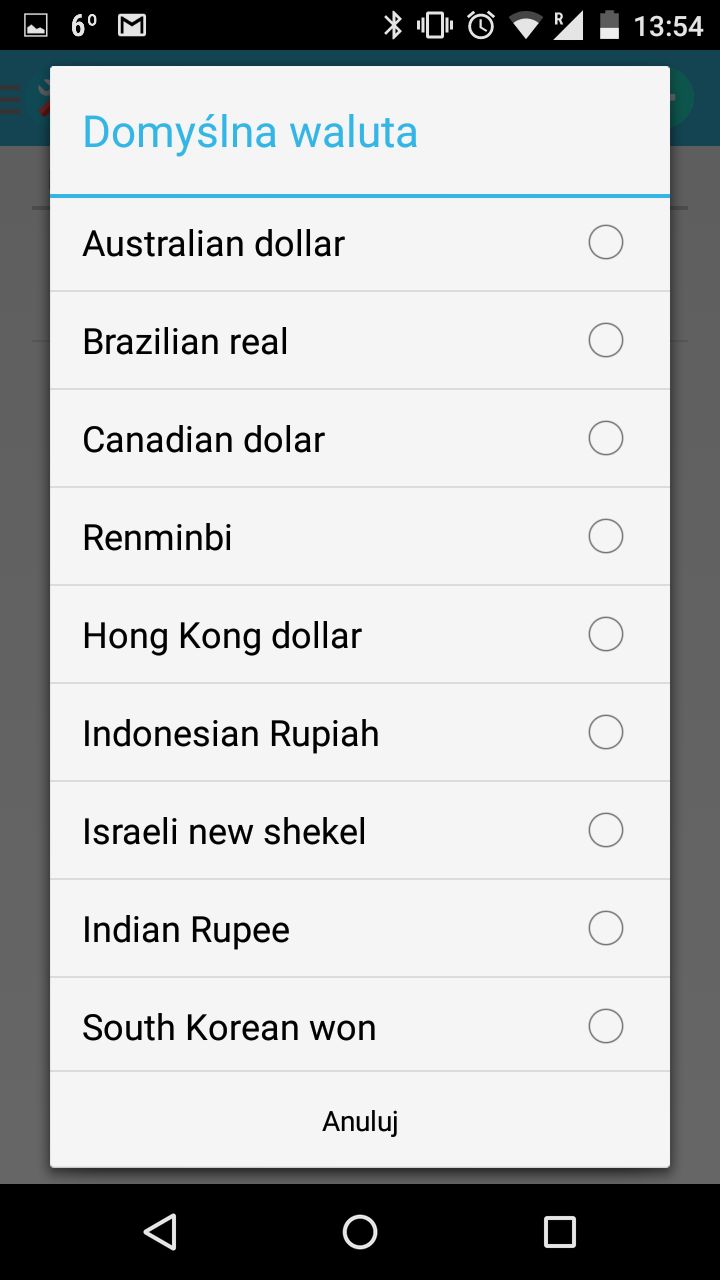
Task: Select Indonesian Rupiah option
Action: point(360,733)
